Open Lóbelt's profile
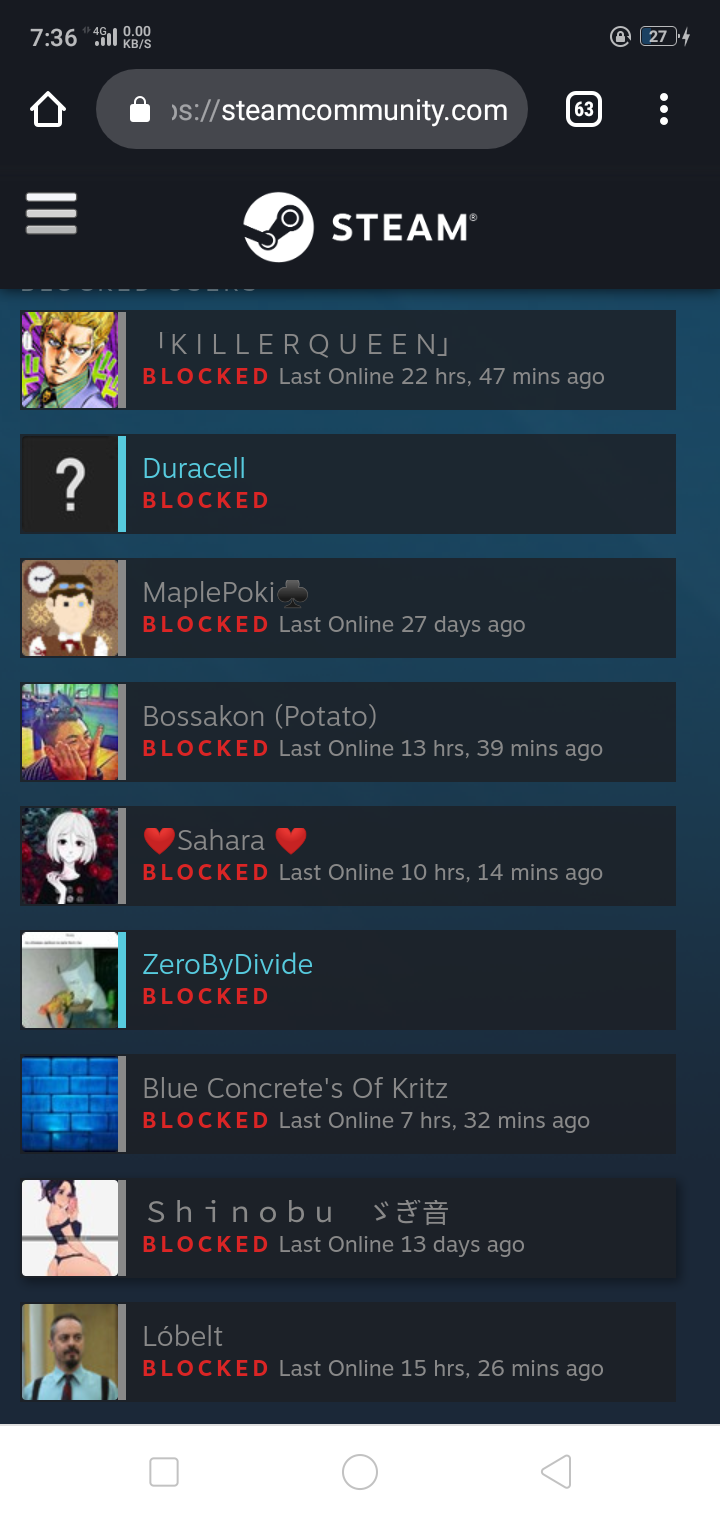The width and height of the screenshot is (720, 1520). (x=183, y=1337)
